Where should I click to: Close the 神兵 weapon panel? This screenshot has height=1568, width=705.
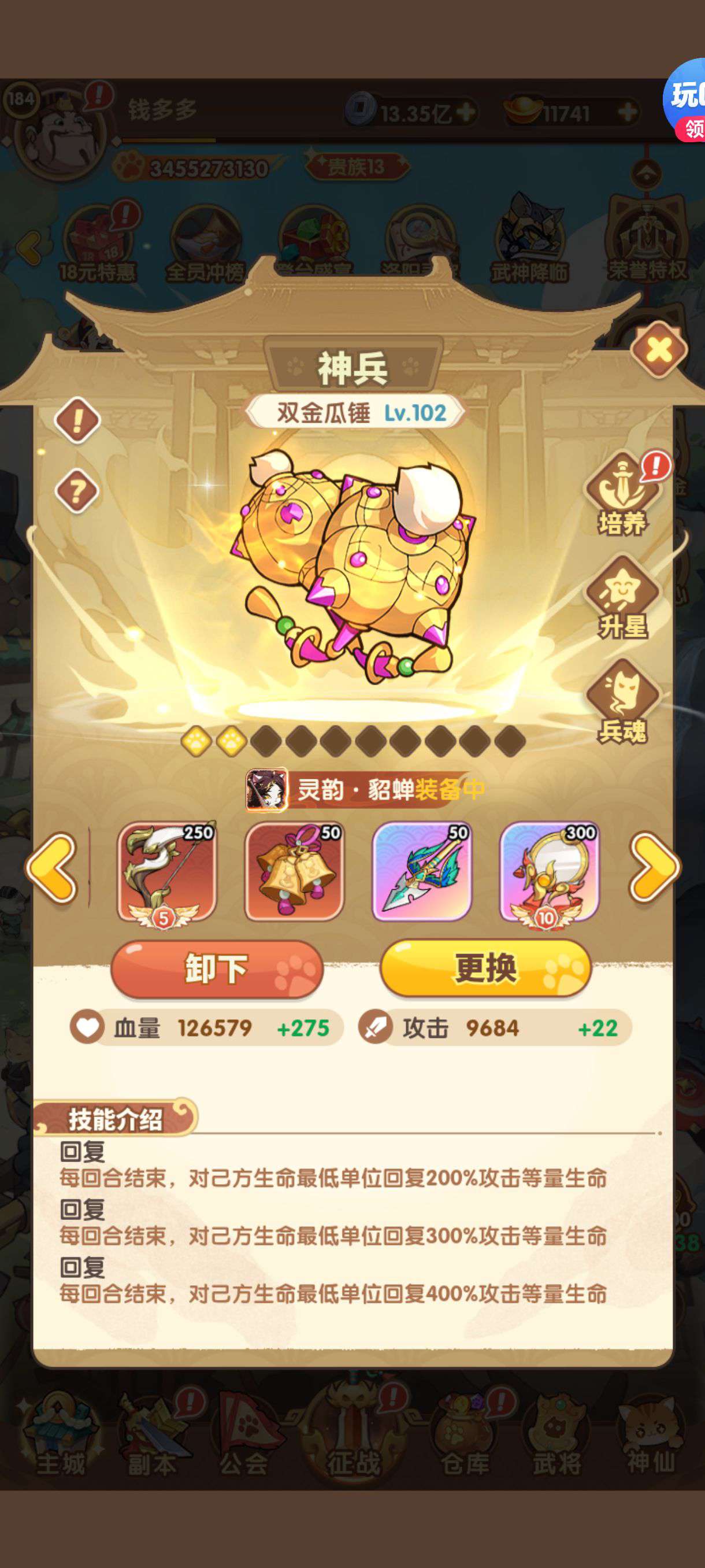click(659, 349)
